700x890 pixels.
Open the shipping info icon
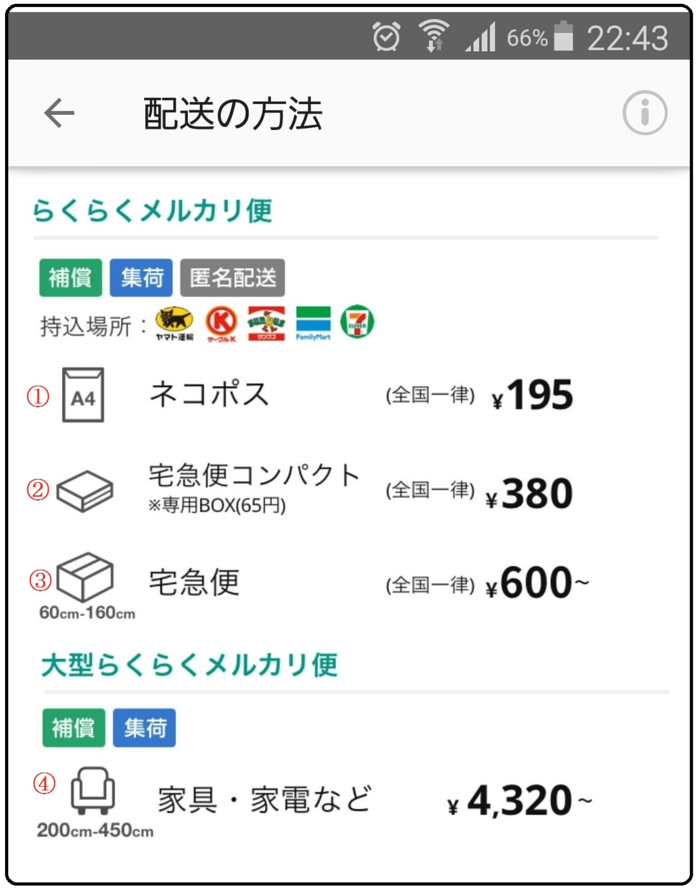click(644, 114)
